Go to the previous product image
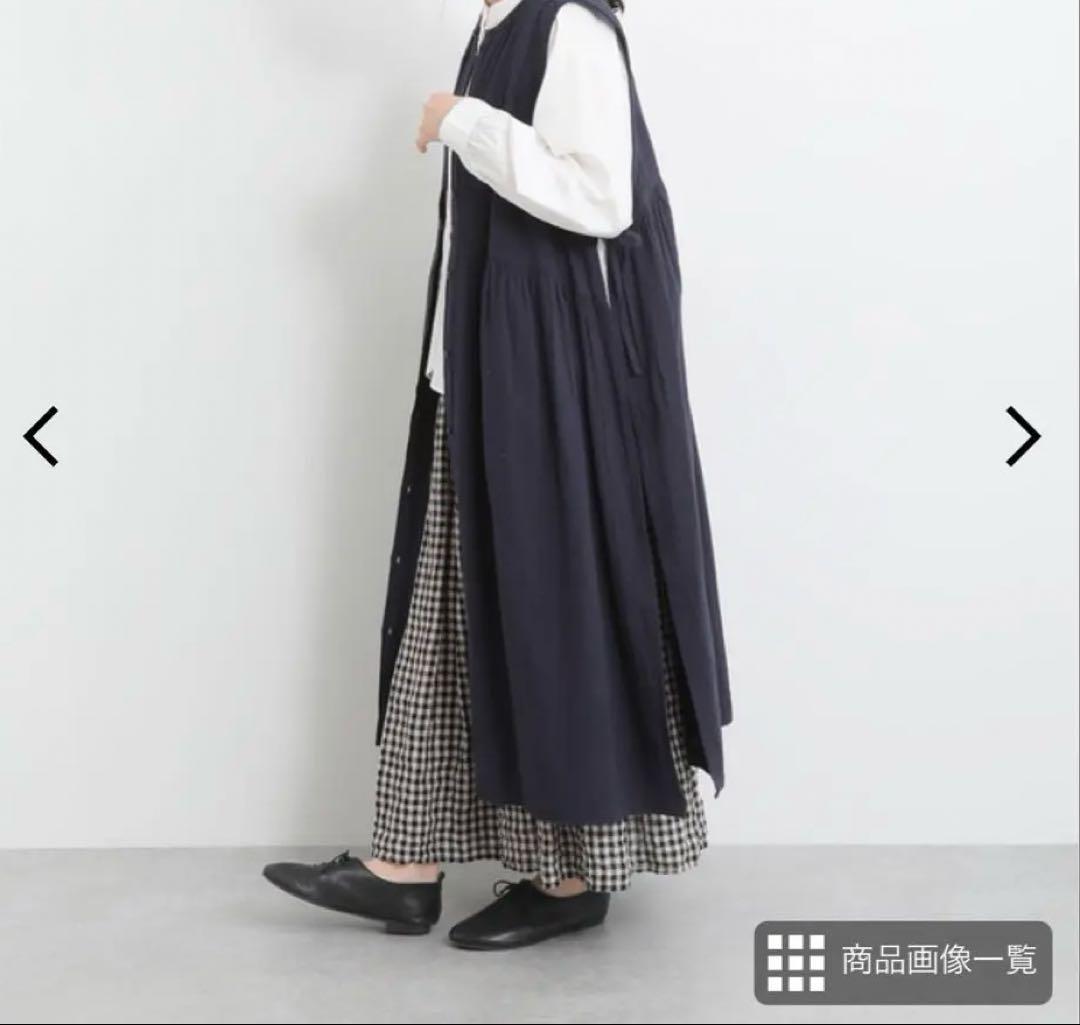The height and width of the screenshot is (1025, 1080). tap(41, 436)
